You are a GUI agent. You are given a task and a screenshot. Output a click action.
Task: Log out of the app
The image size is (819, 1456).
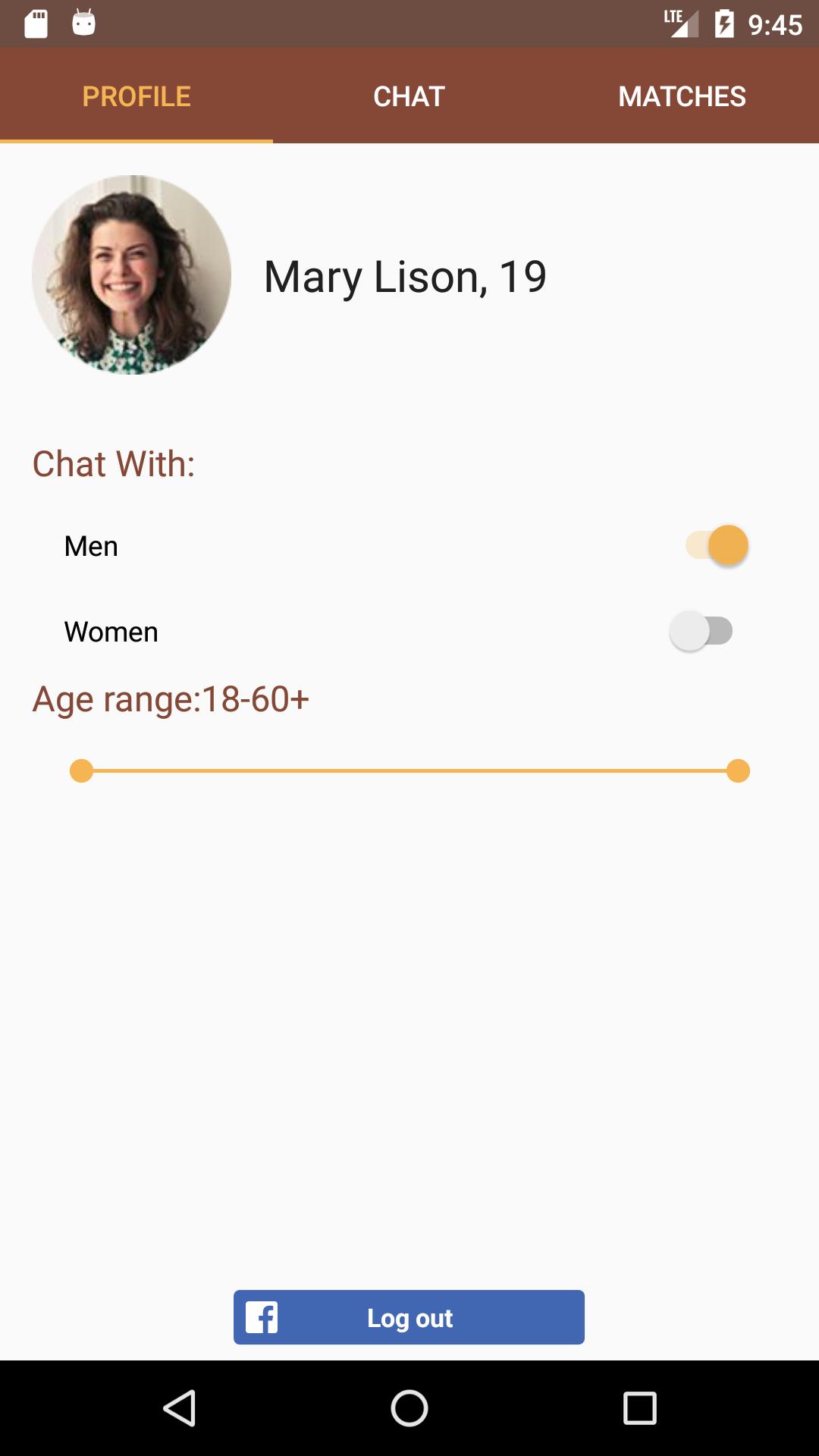(x=409, y=1317)
